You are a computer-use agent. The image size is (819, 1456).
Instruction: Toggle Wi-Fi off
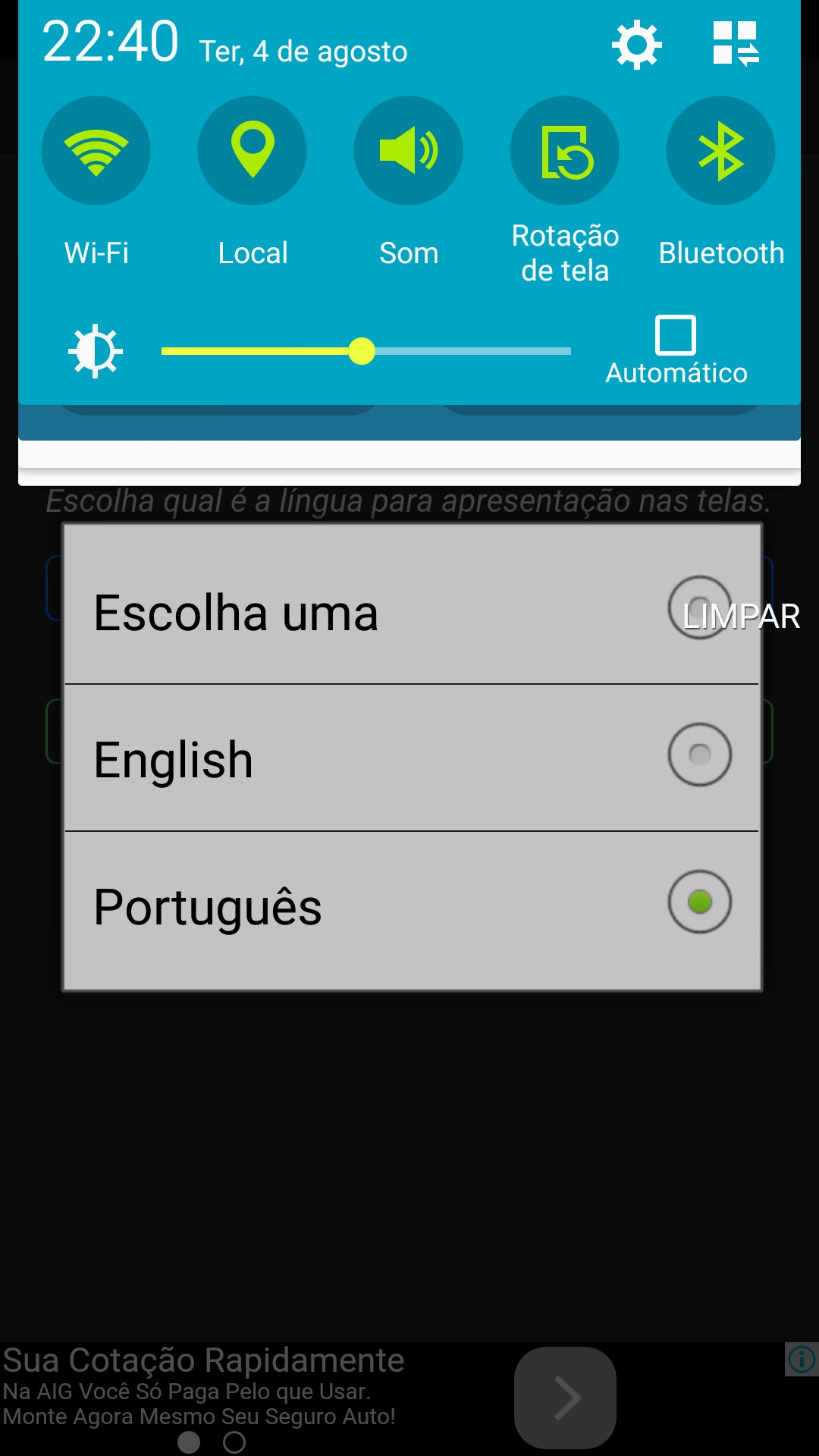[x=96, y=150]
